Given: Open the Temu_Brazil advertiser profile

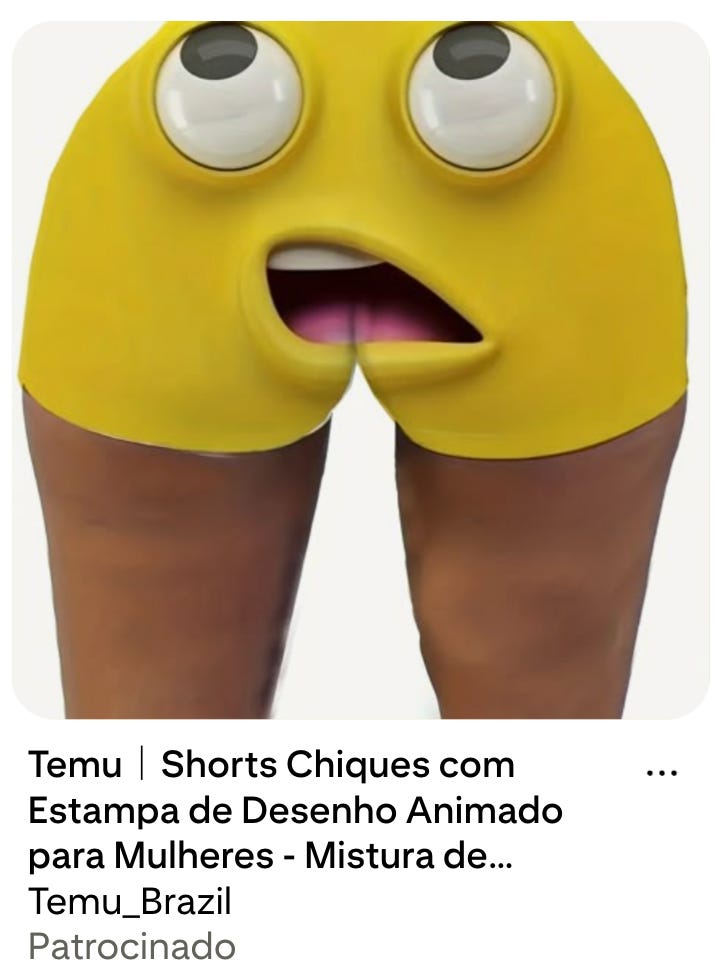Looking at the screenshot, I should coord(130,902).
